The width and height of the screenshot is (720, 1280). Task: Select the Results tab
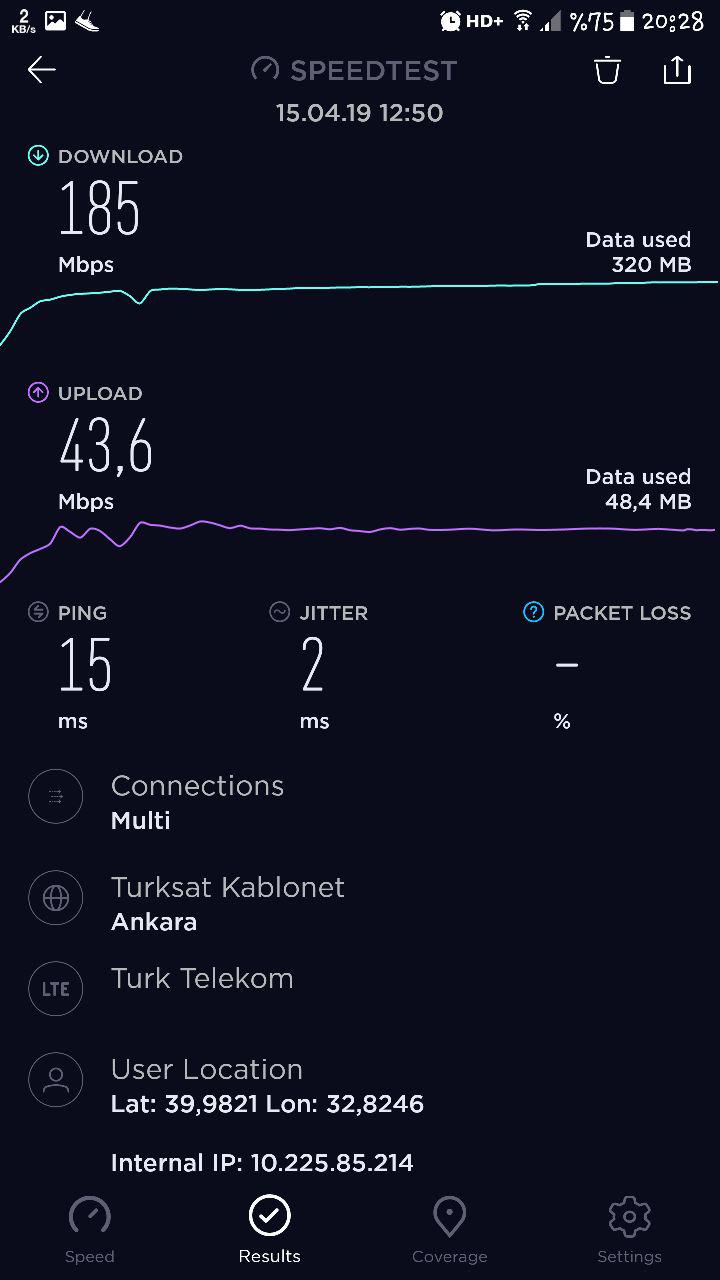pyautogui.click(x=269, y=1230)
